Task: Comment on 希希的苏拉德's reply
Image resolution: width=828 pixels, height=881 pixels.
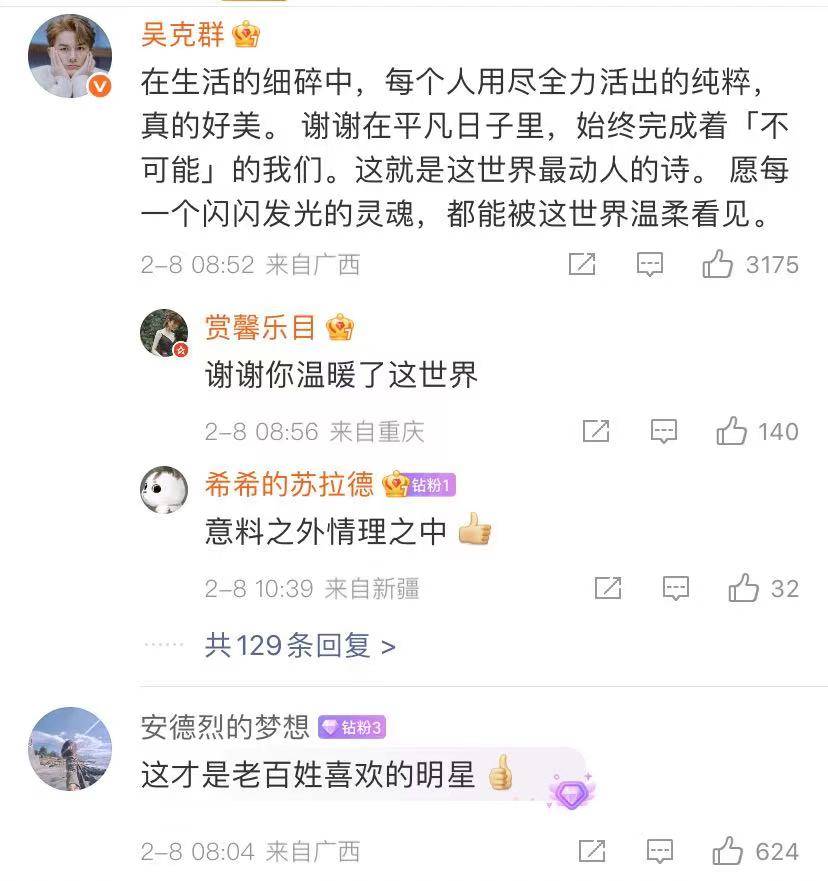Action: [676, 588]
